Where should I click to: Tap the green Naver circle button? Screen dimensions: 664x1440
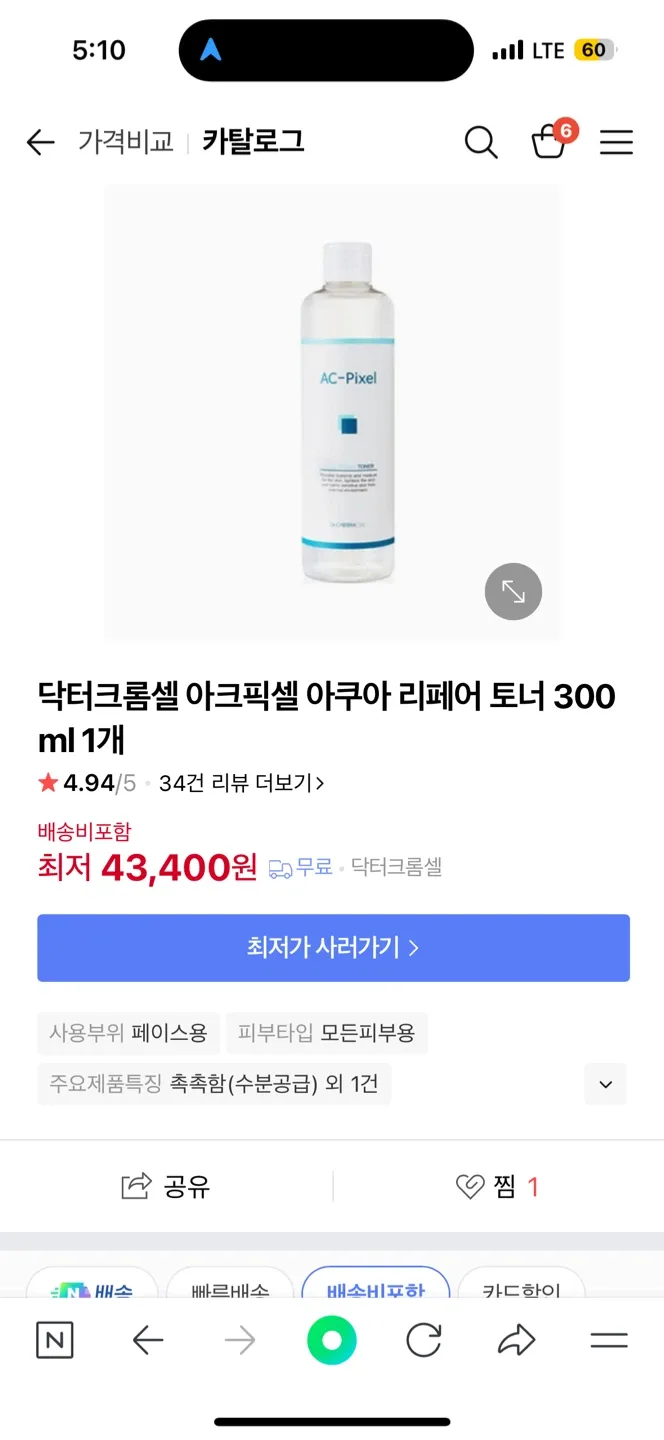pos(332,1341)
